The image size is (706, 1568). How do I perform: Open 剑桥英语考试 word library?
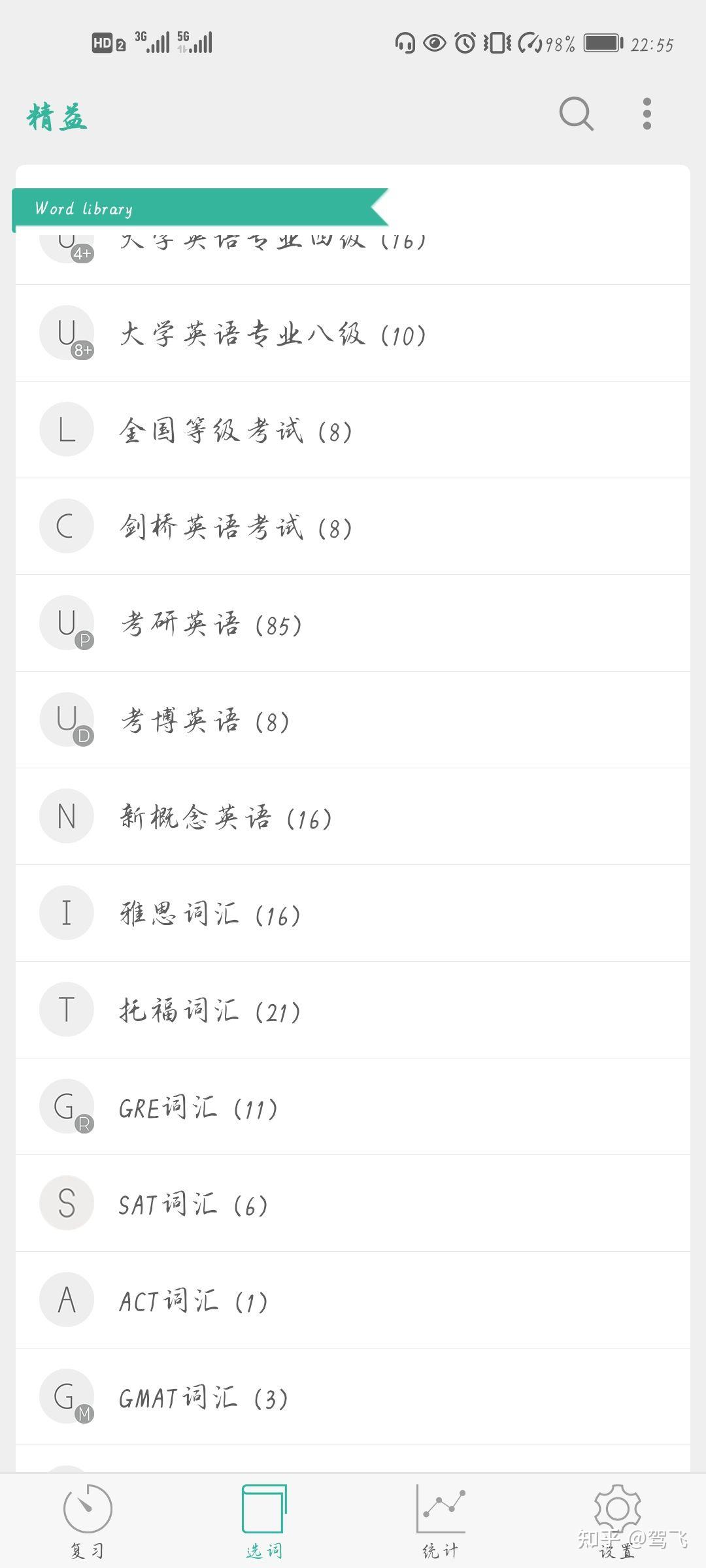353,527
